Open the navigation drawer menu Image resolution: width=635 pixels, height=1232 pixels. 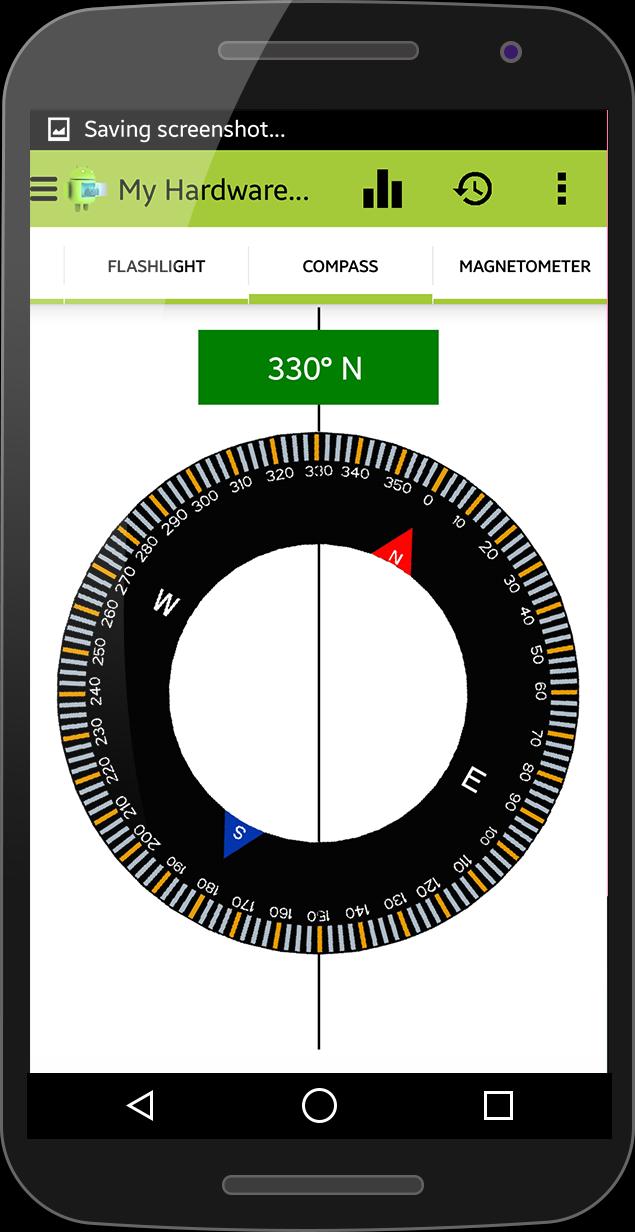[x=44, y=189]
